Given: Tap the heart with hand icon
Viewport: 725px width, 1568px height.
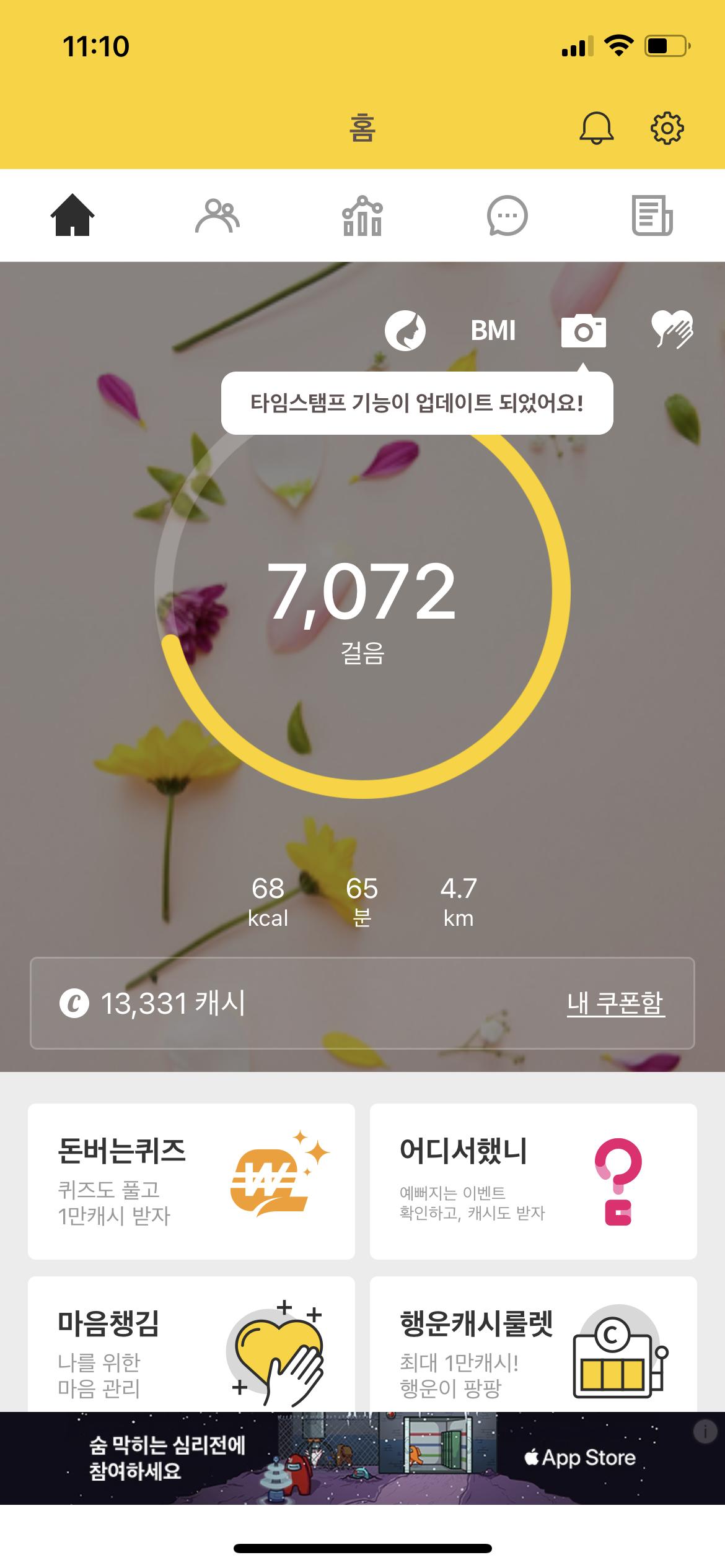Looking at the screenshot, I should click(x=672, y=329).
